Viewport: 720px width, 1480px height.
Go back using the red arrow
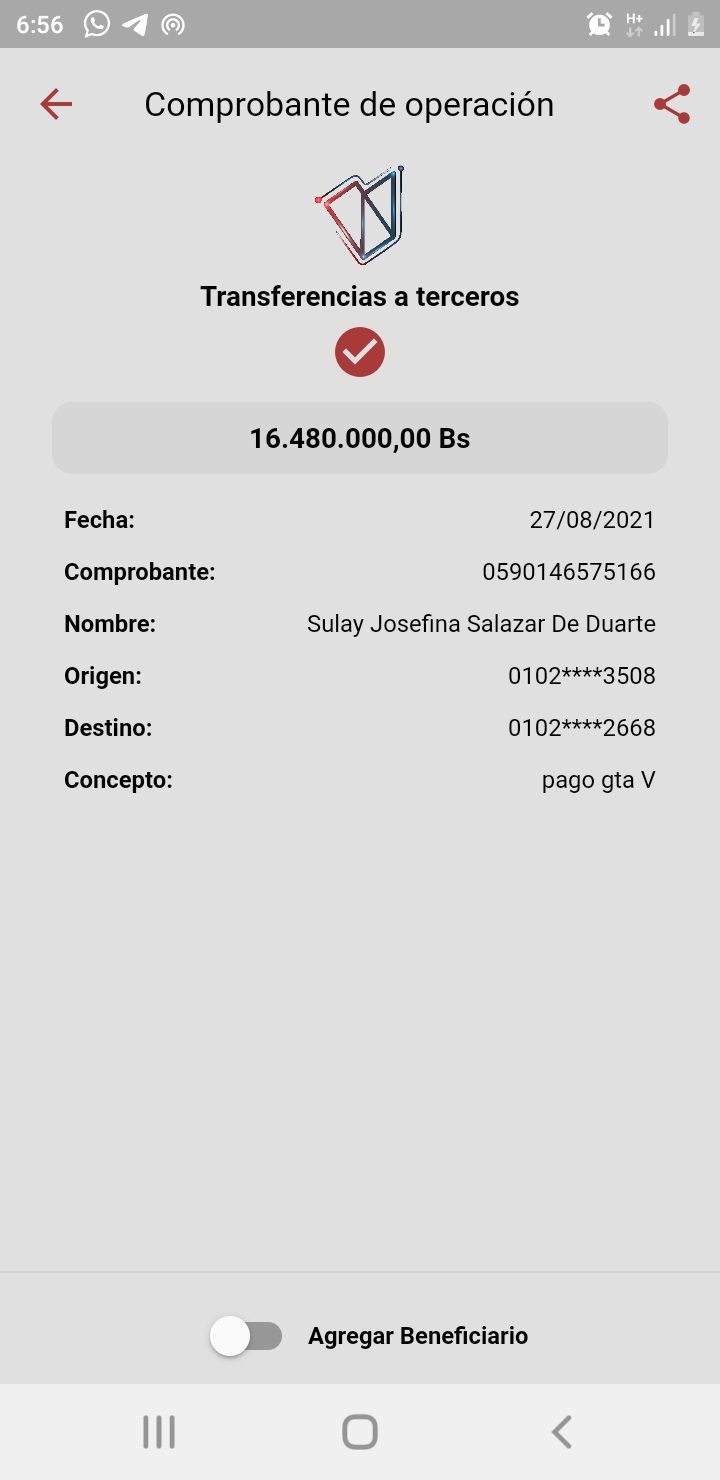pos(56,104)
